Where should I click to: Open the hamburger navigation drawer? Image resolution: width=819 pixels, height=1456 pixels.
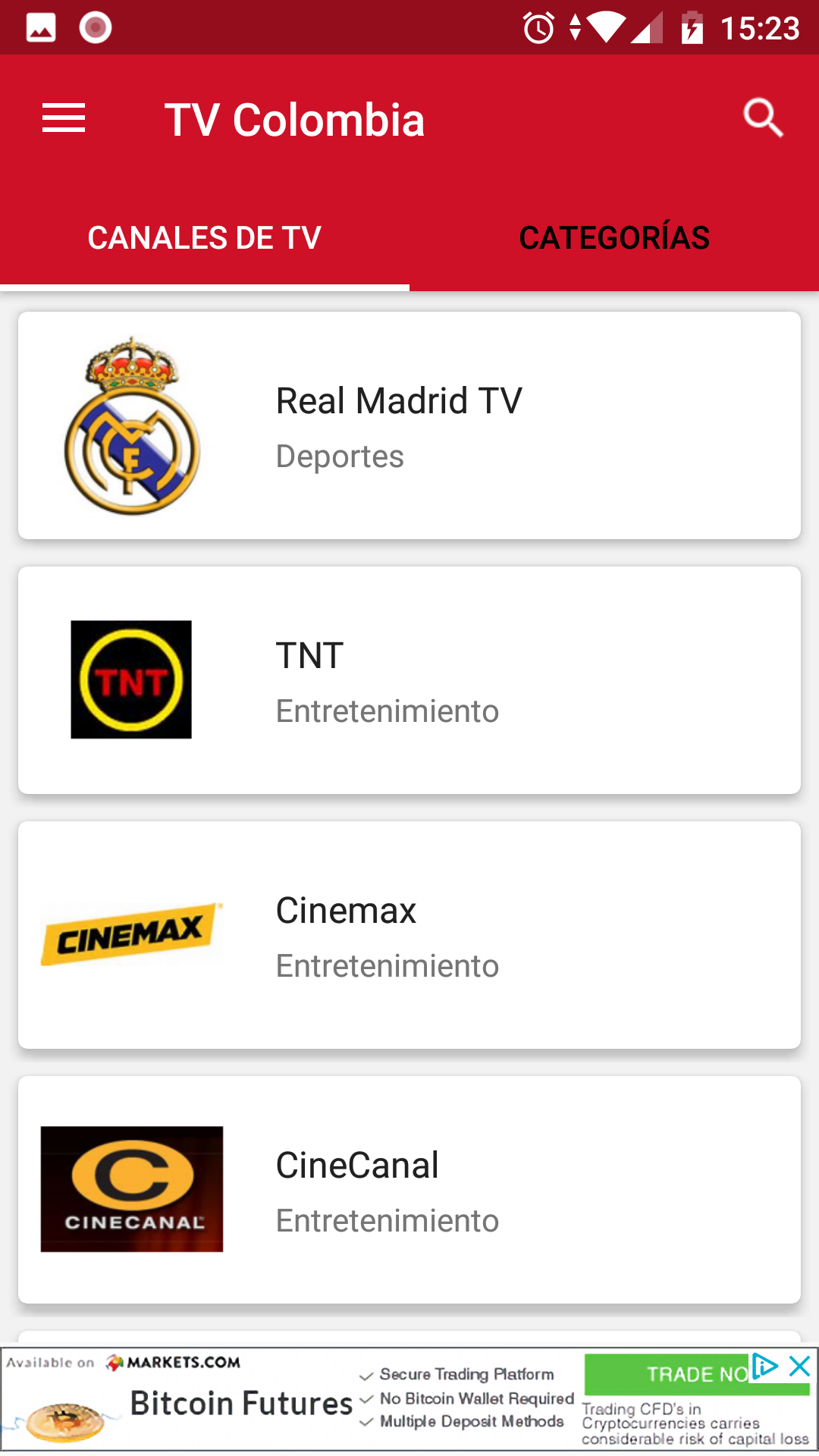point(64,119)
